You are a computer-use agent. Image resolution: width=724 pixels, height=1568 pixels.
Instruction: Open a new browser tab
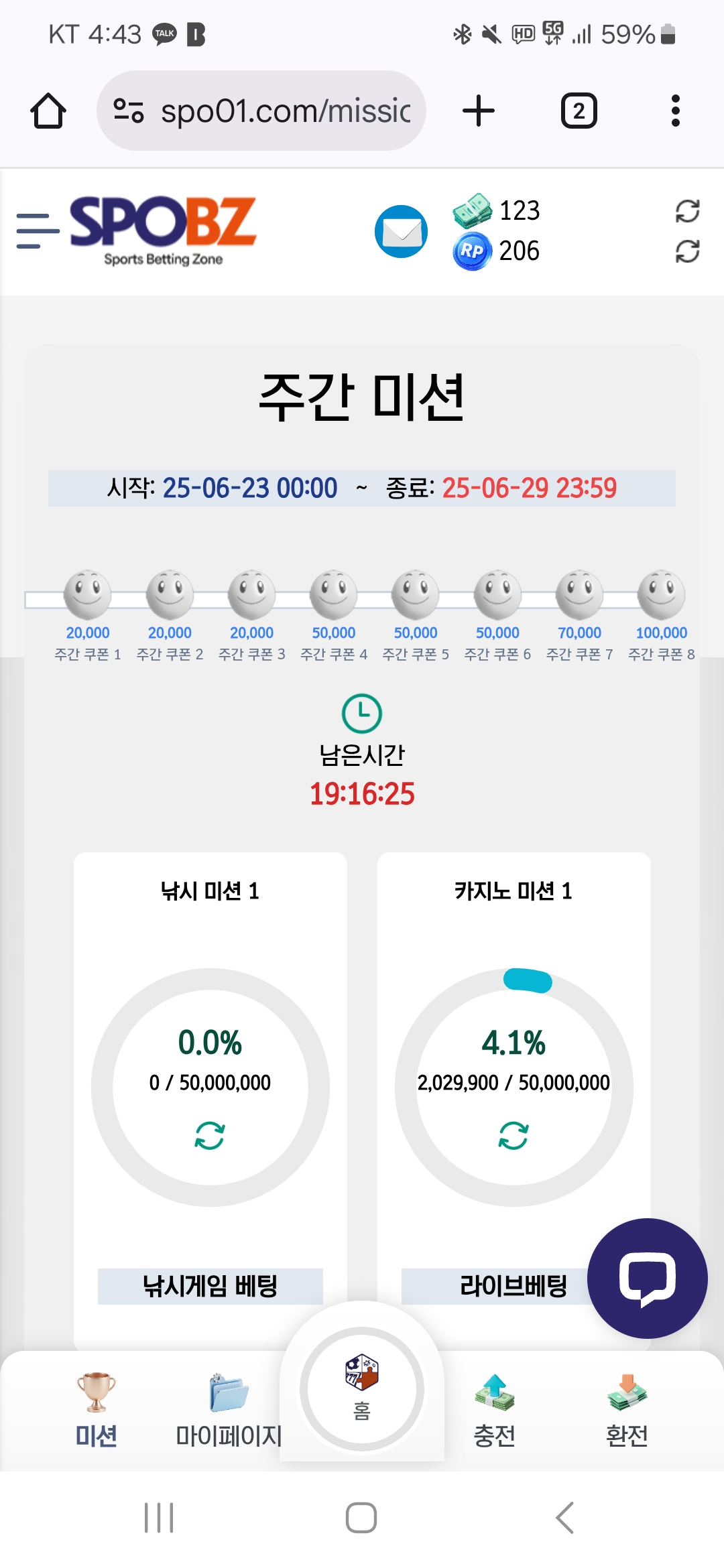tap(479, 111)
